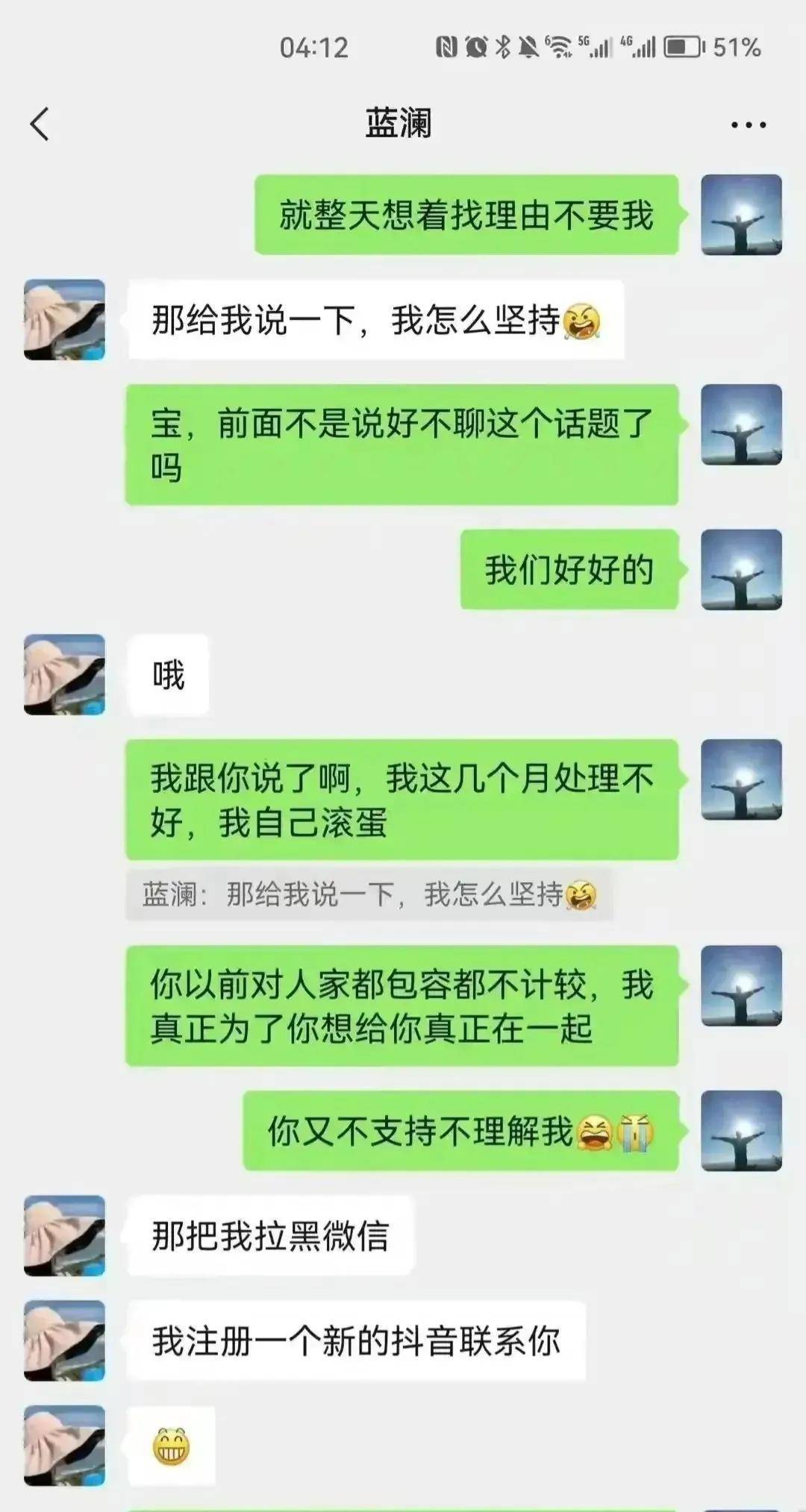Viewport: 806px width, 1512px height.
Task: Open 蓝澜's avatar next to 哦 message
Action: tap(65, 675)
